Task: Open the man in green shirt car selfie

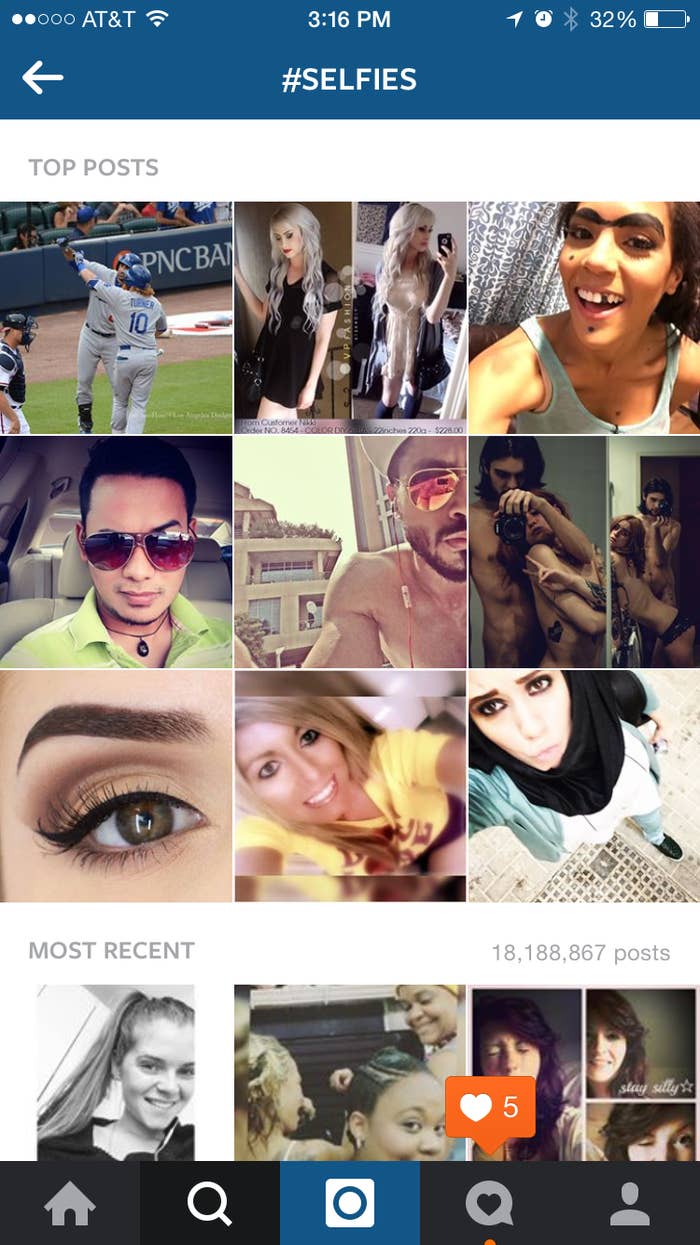Action: pyautogui.click(x=116, y=552)
